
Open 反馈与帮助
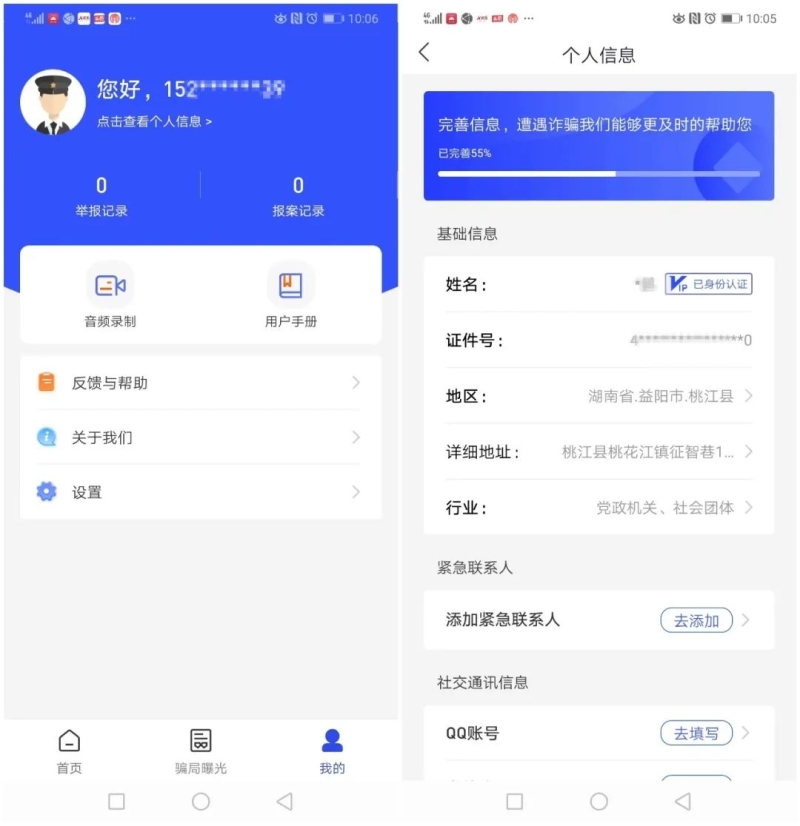click(x=200, y=383)
